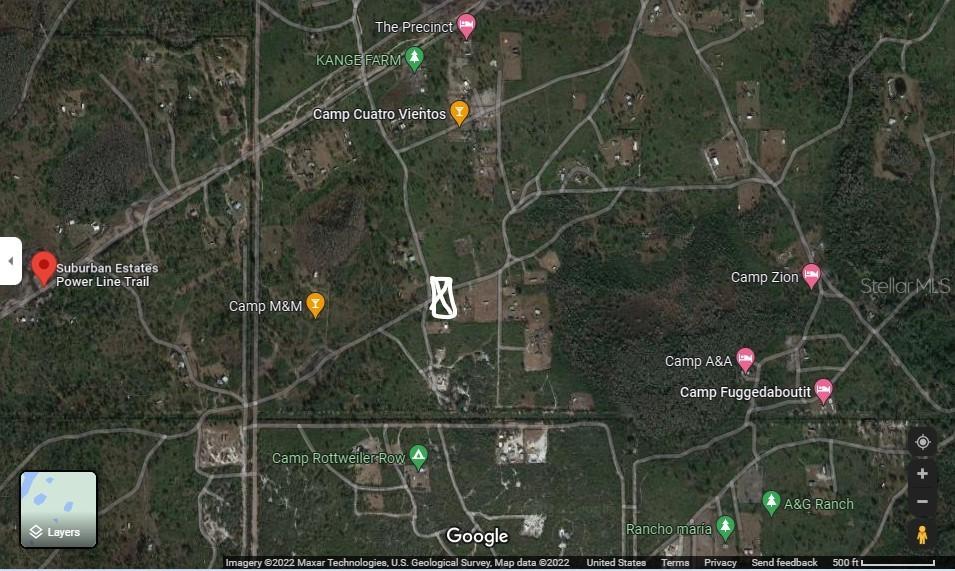Show your current location
This screenshot has height=571, width=955.
(x=922, y=442)
